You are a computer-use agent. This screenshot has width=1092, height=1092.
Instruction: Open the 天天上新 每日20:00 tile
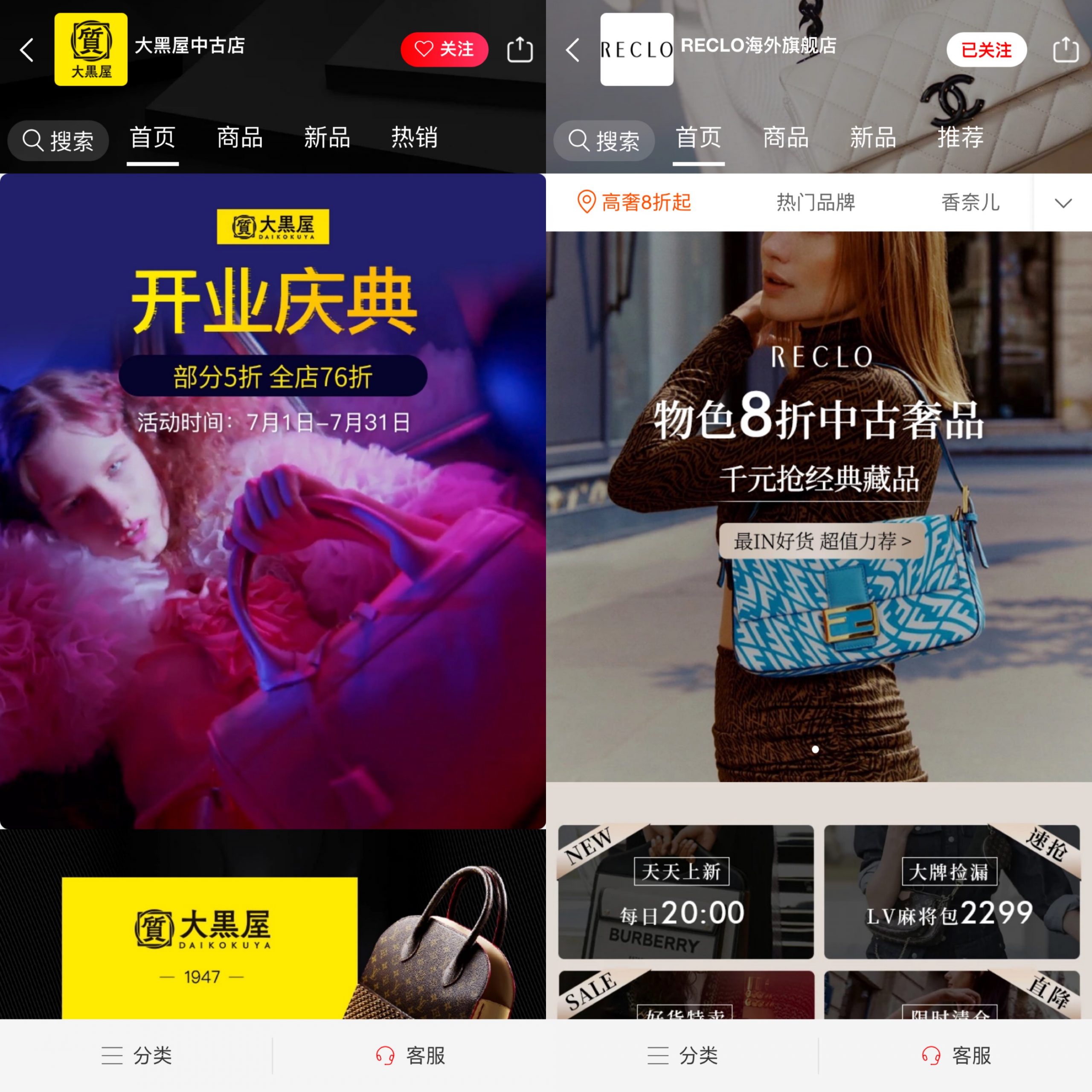685,892
